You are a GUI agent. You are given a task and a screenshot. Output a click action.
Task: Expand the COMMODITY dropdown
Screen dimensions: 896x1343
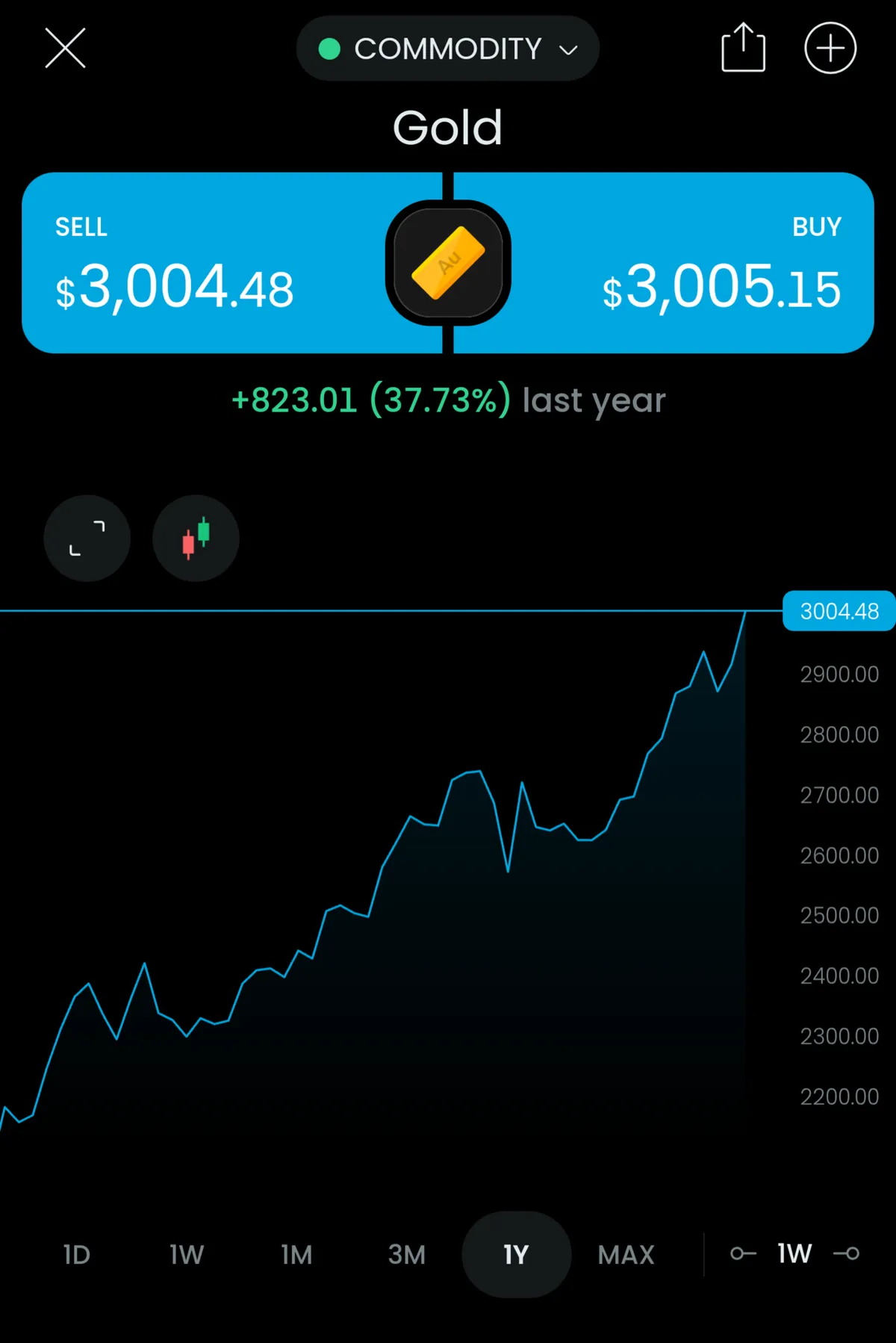click(448, 49)
